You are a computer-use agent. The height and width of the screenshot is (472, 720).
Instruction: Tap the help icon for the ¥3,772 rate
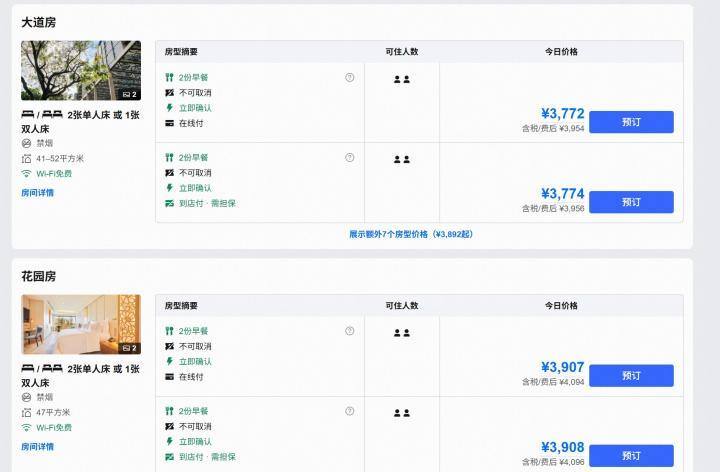(349, 78)
